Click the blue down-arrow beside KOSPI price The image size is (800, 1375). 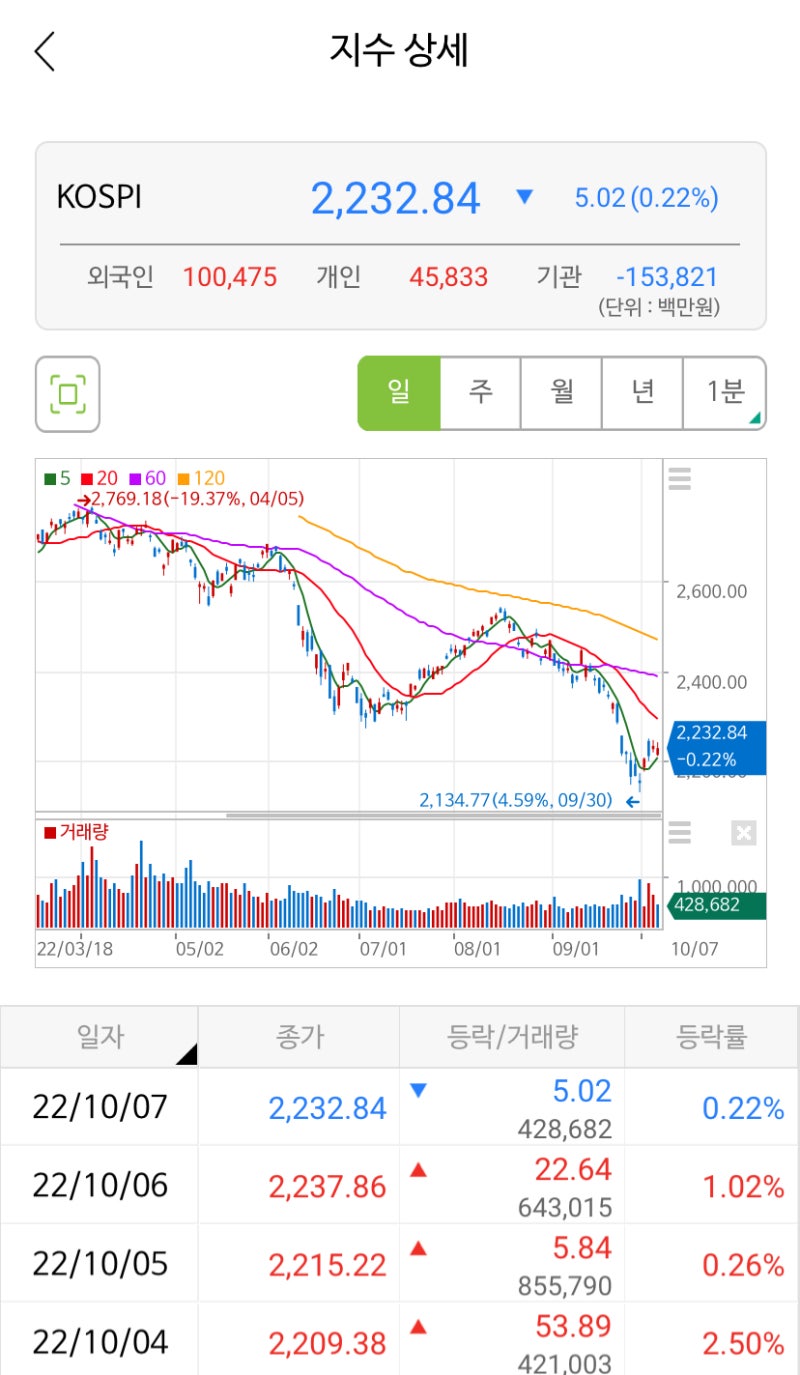coord(525,198)
